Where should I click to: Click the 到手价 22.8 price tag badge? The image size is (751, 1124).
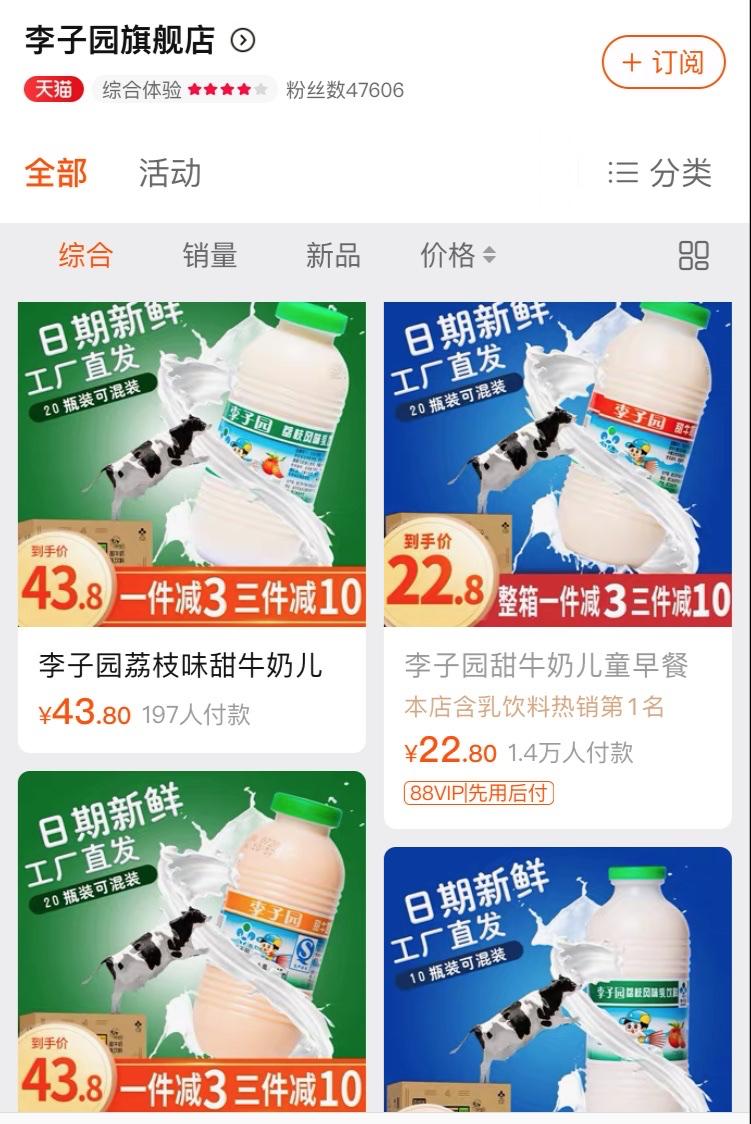pyautogui.click(x=437, y=572)
